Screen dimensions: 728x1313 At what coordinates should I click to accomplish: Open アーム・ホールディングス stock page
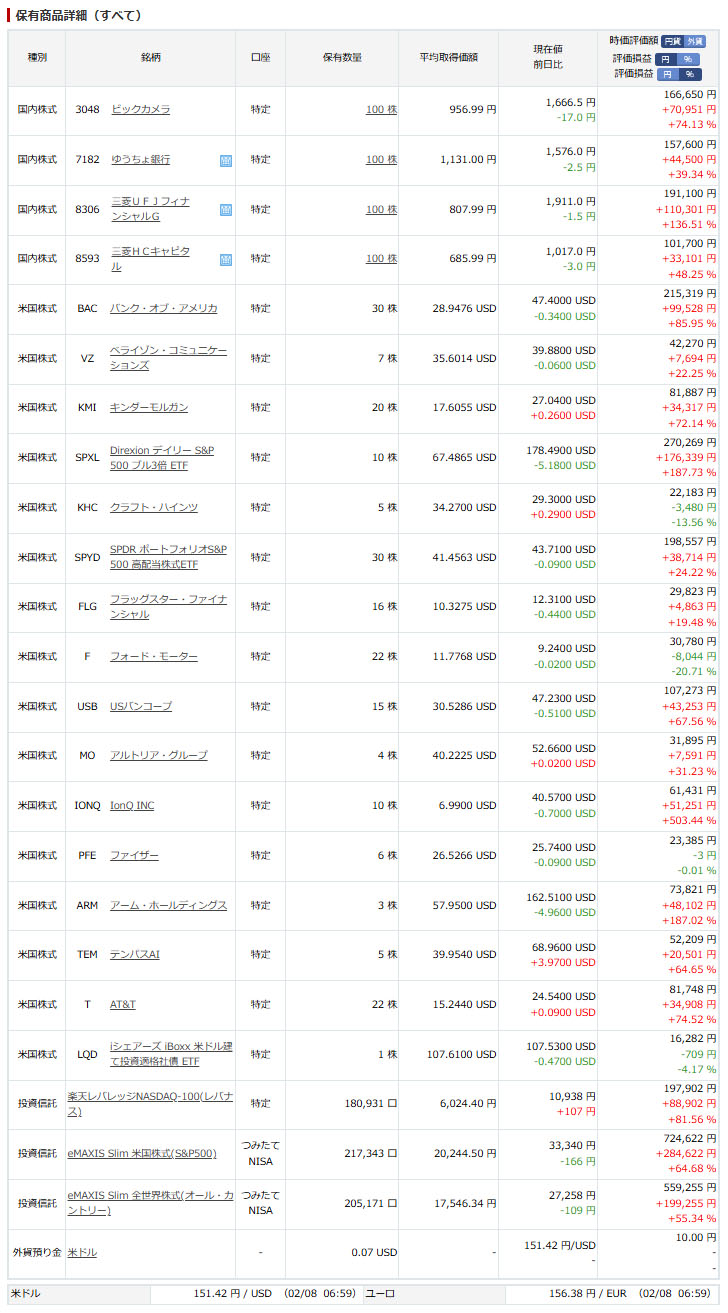(x=168, y=905)
